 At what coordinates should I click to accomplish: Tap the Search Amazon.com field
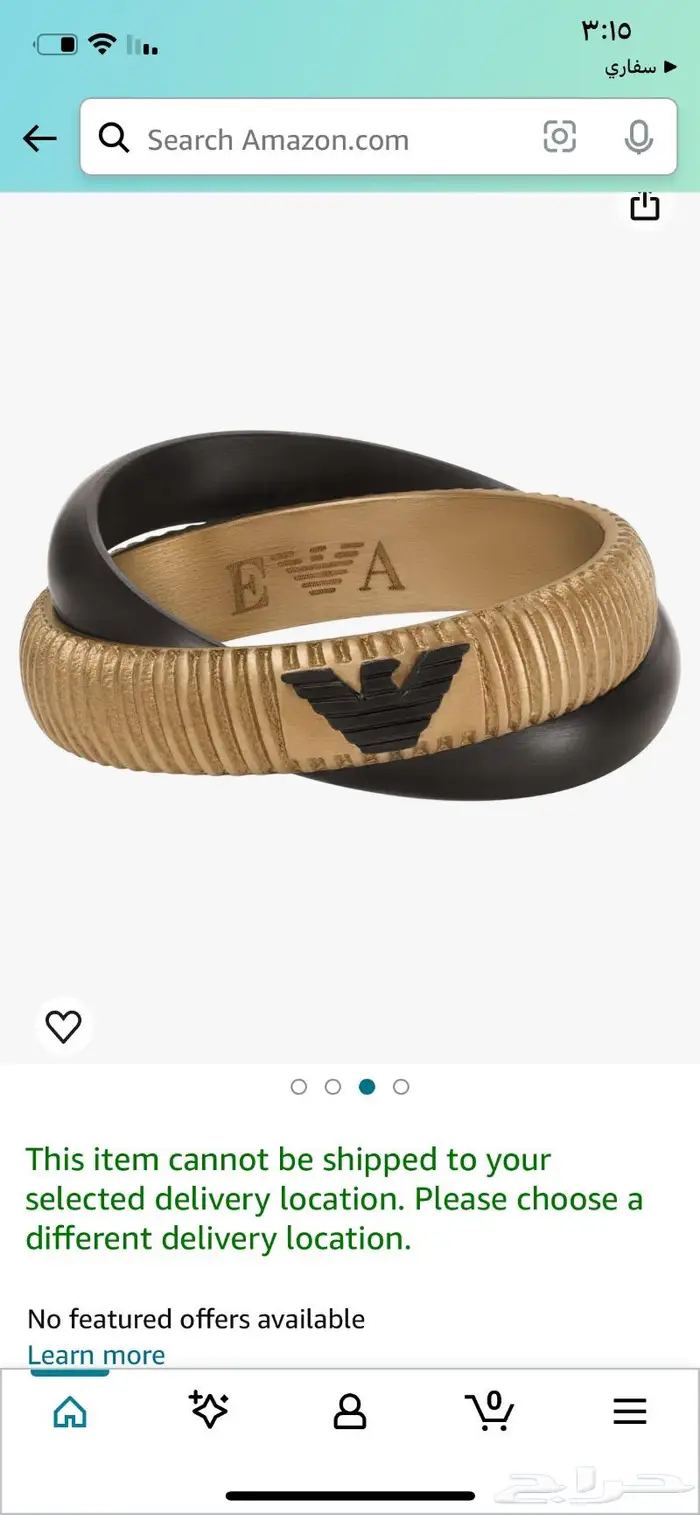click(x=300, y=139)
